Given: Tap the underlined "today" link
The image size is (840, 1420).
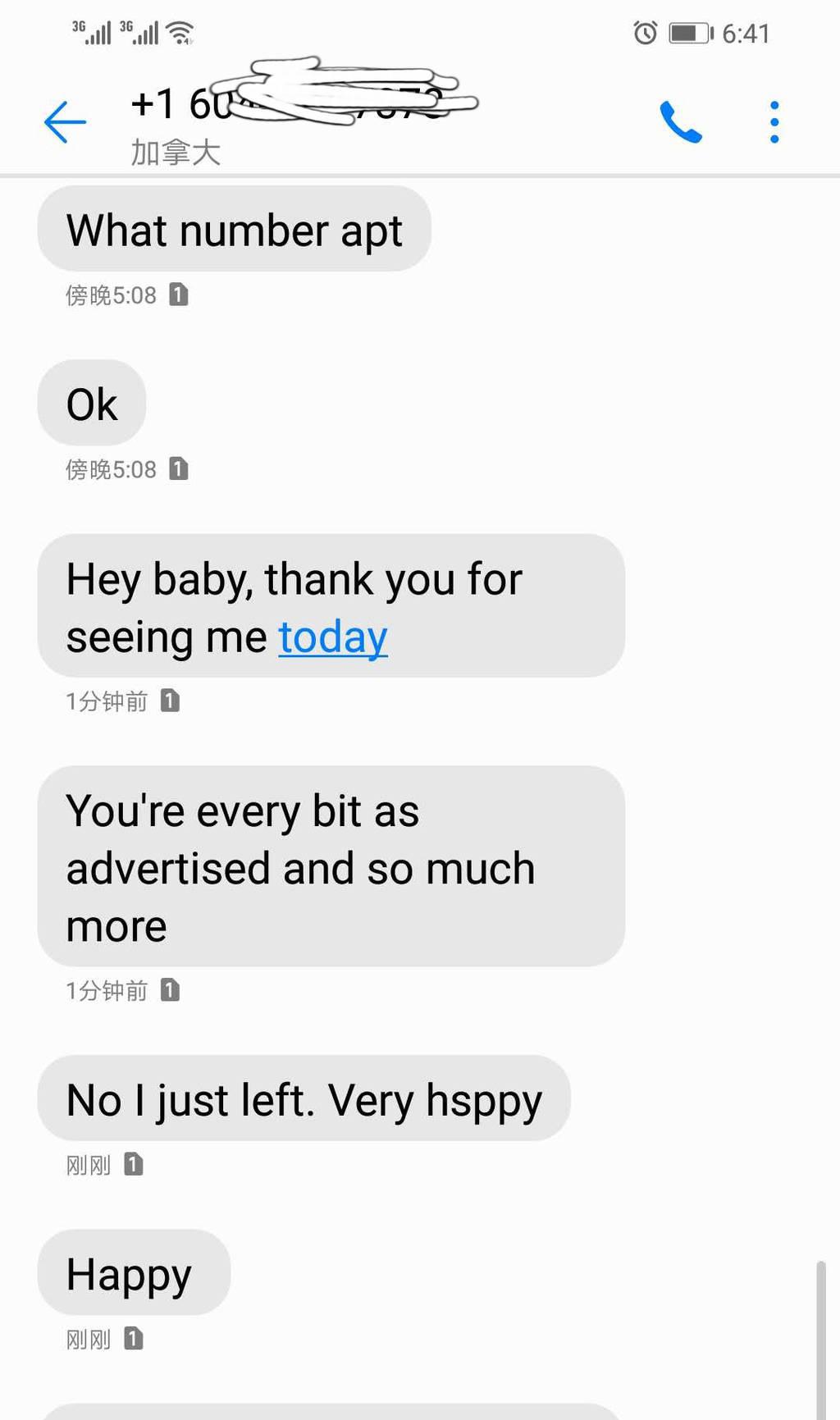Looking at the screenshot, I should click(333, 638).
